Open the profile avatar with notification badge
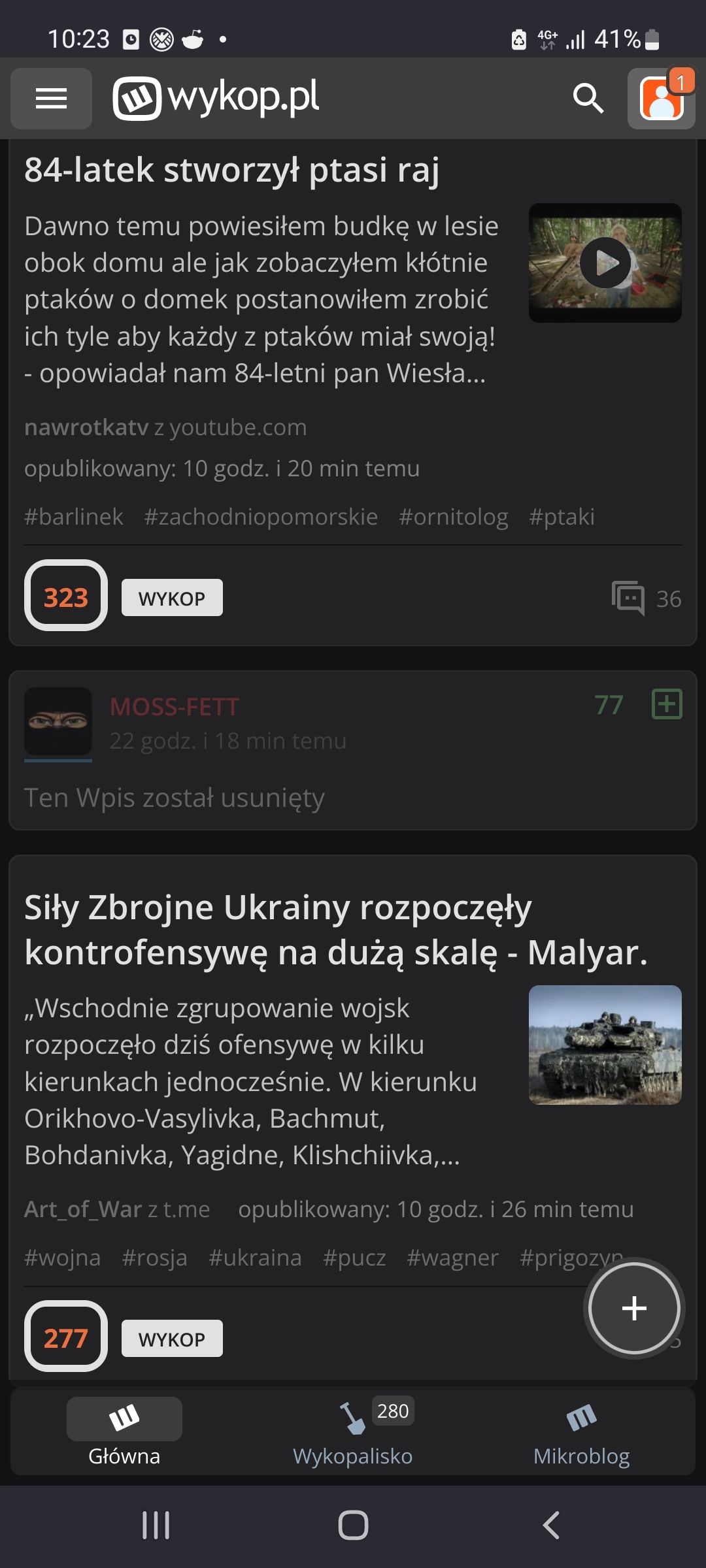This screenshot has height=1568, width=706. point(661,99)
